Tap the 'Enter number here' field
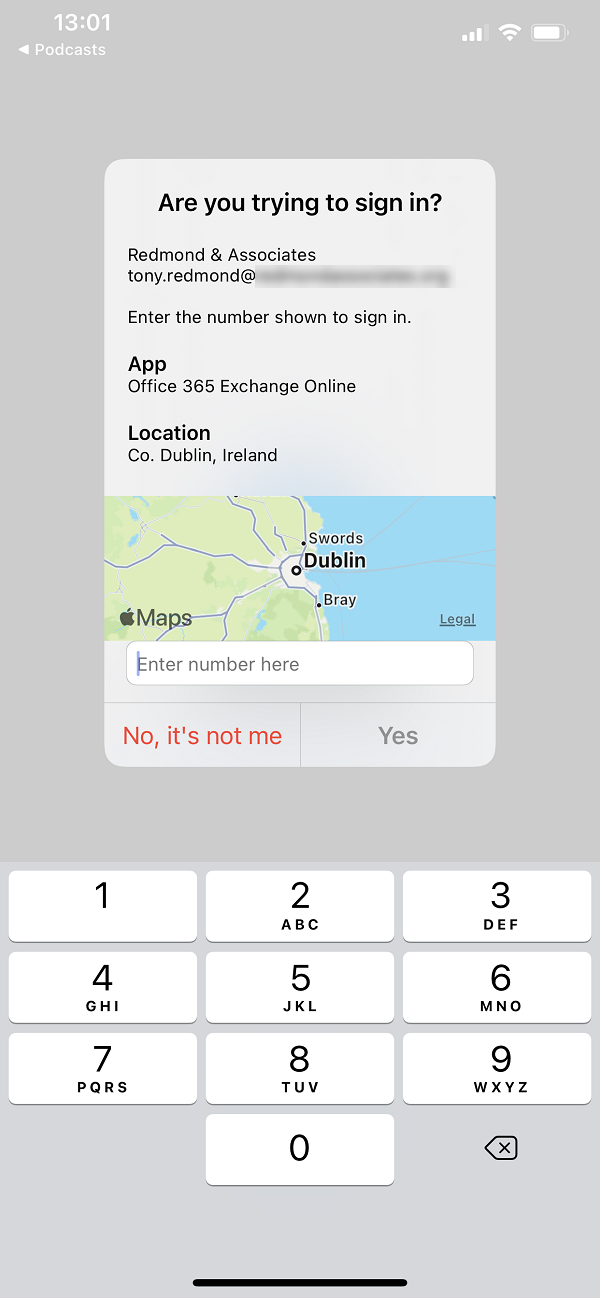 pyautogui.click(x=300, y=664)
